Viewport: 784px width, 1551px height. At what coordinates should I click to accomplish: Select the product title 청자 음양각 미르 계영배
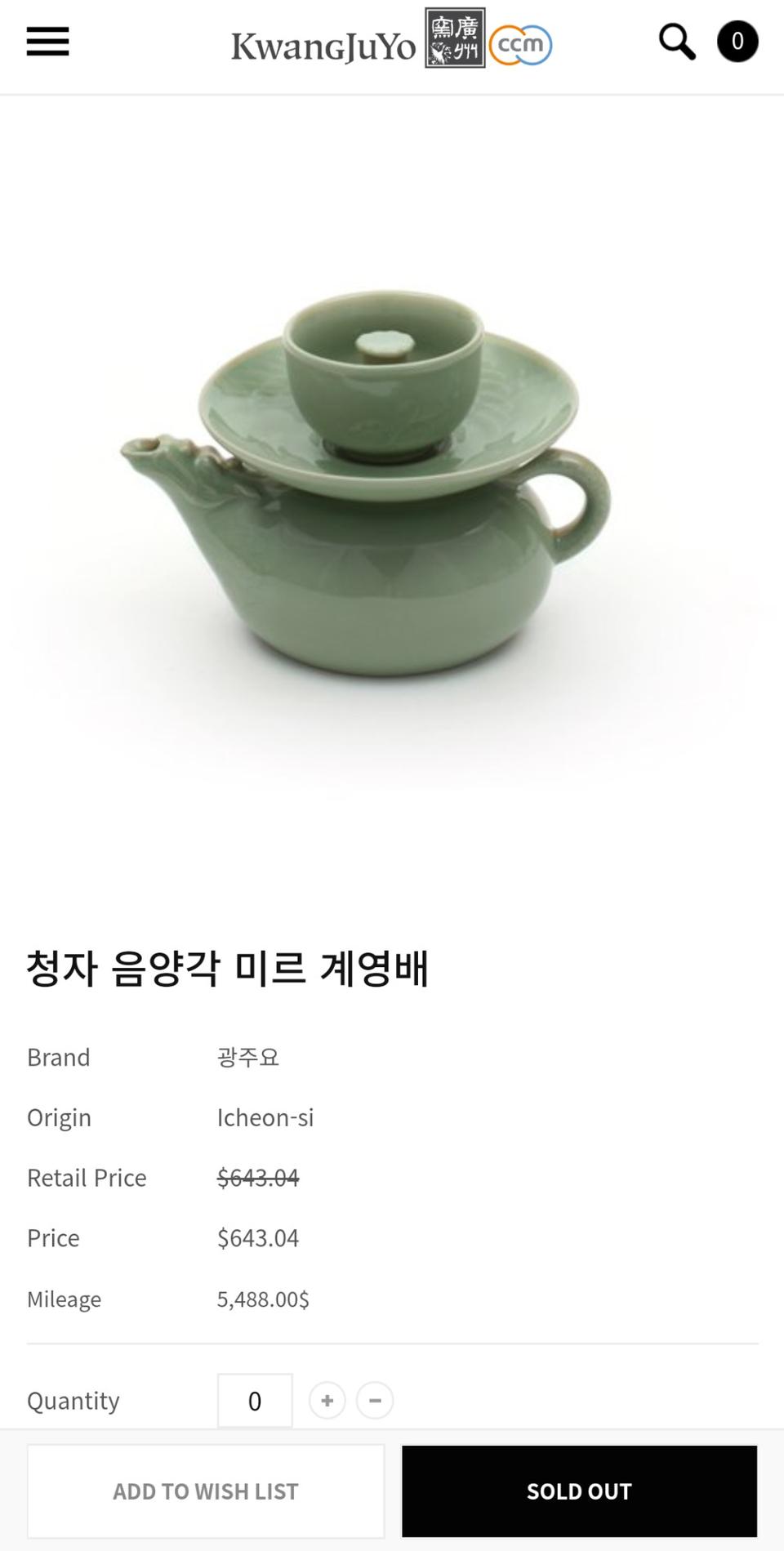(229, 970)
